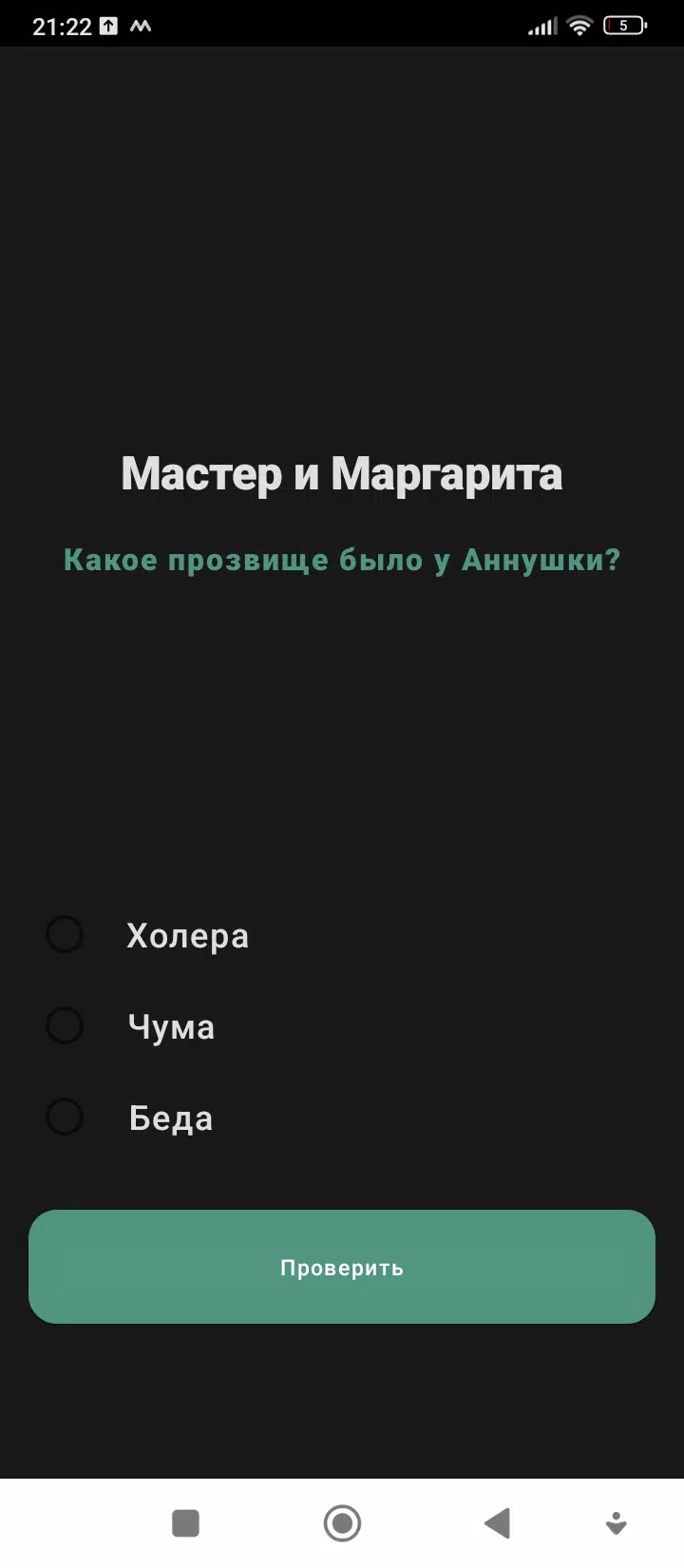Go to the home screen
Viewport: 684px width, 1568px height.
(x=342, y=1523)
